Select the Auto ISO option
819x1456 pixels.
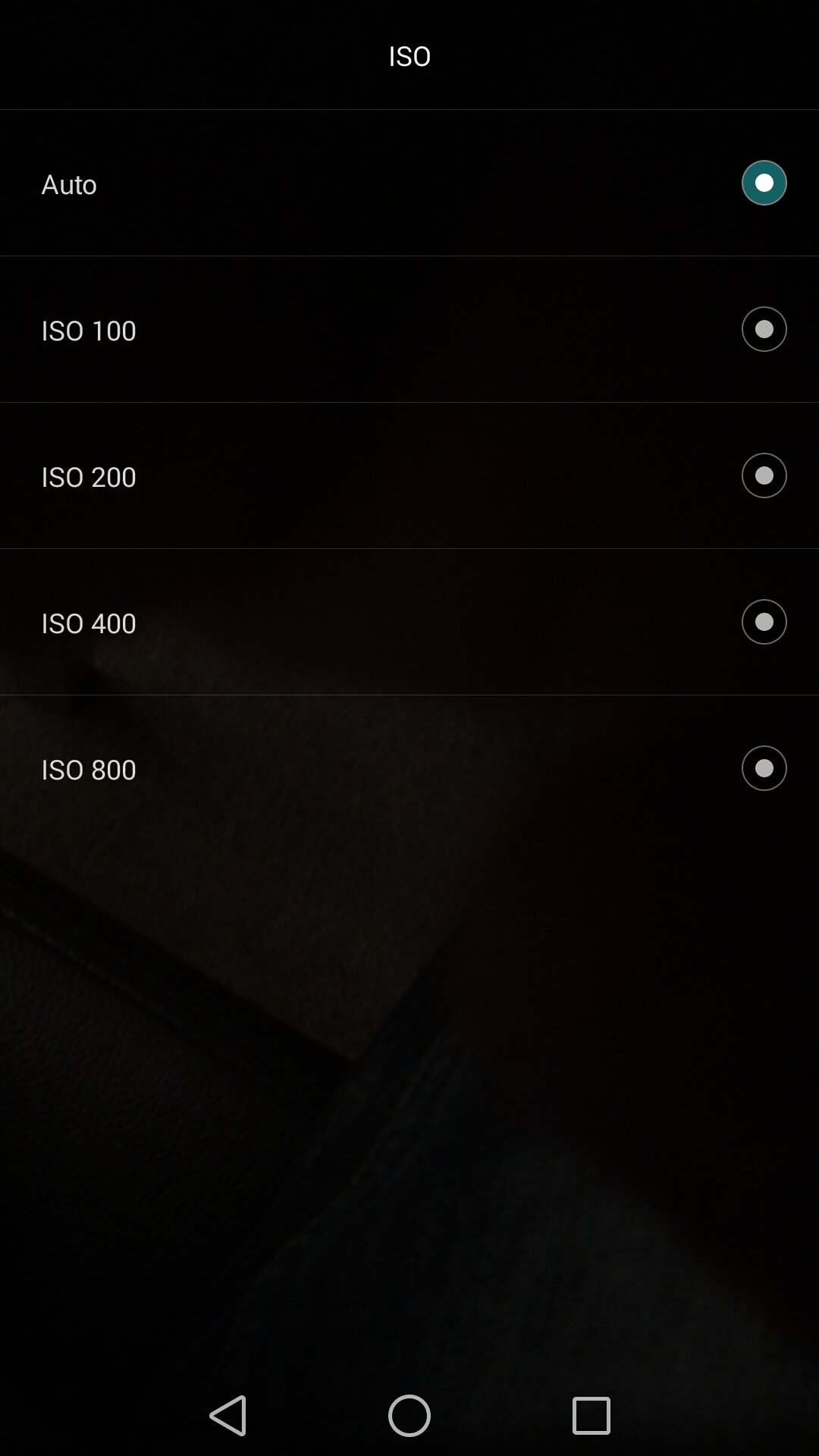pyautogui.click(x=409, y=183)
